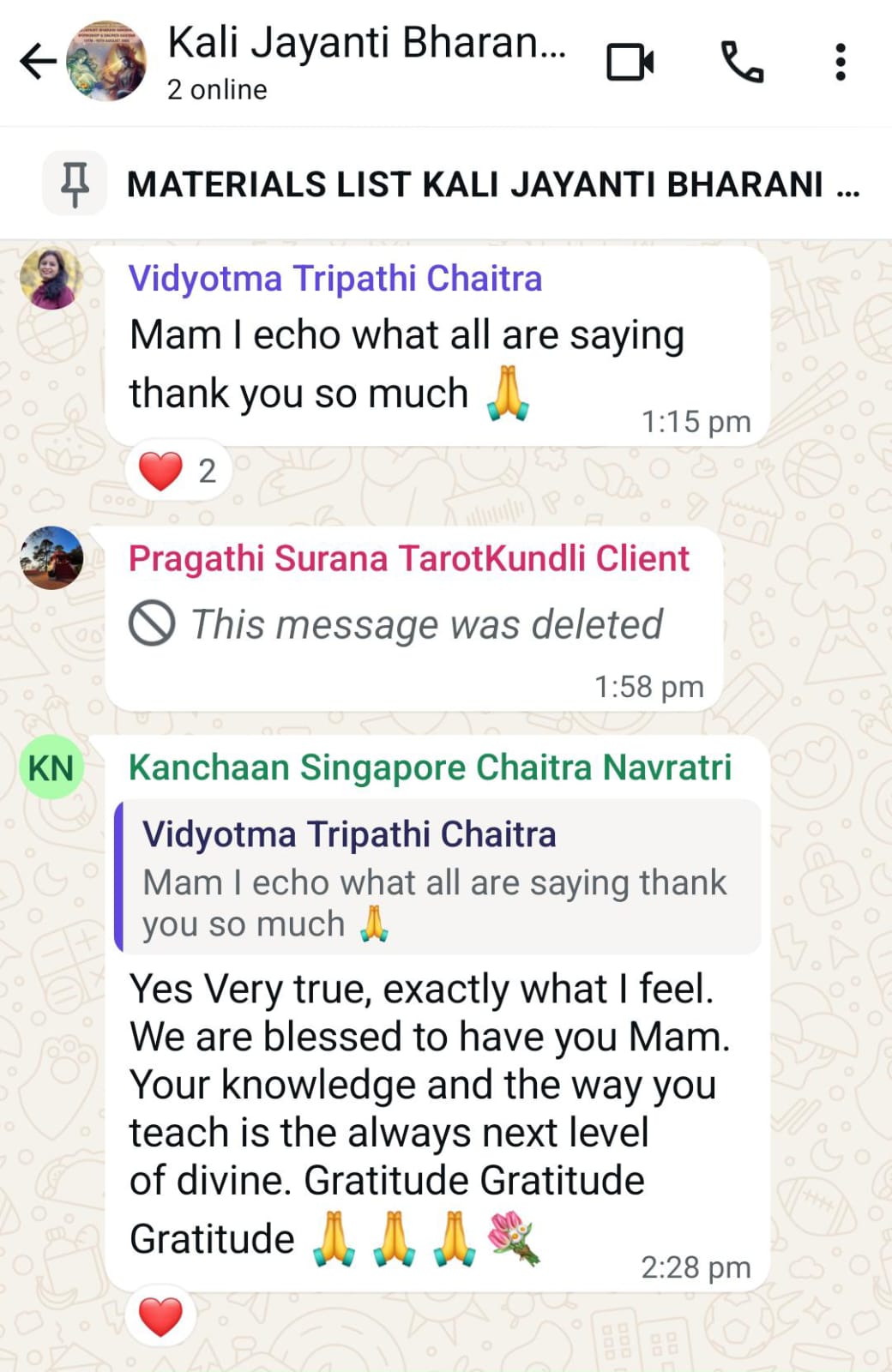Open Kanchaan's KN avatar
892x1372 pixels.
51,767
